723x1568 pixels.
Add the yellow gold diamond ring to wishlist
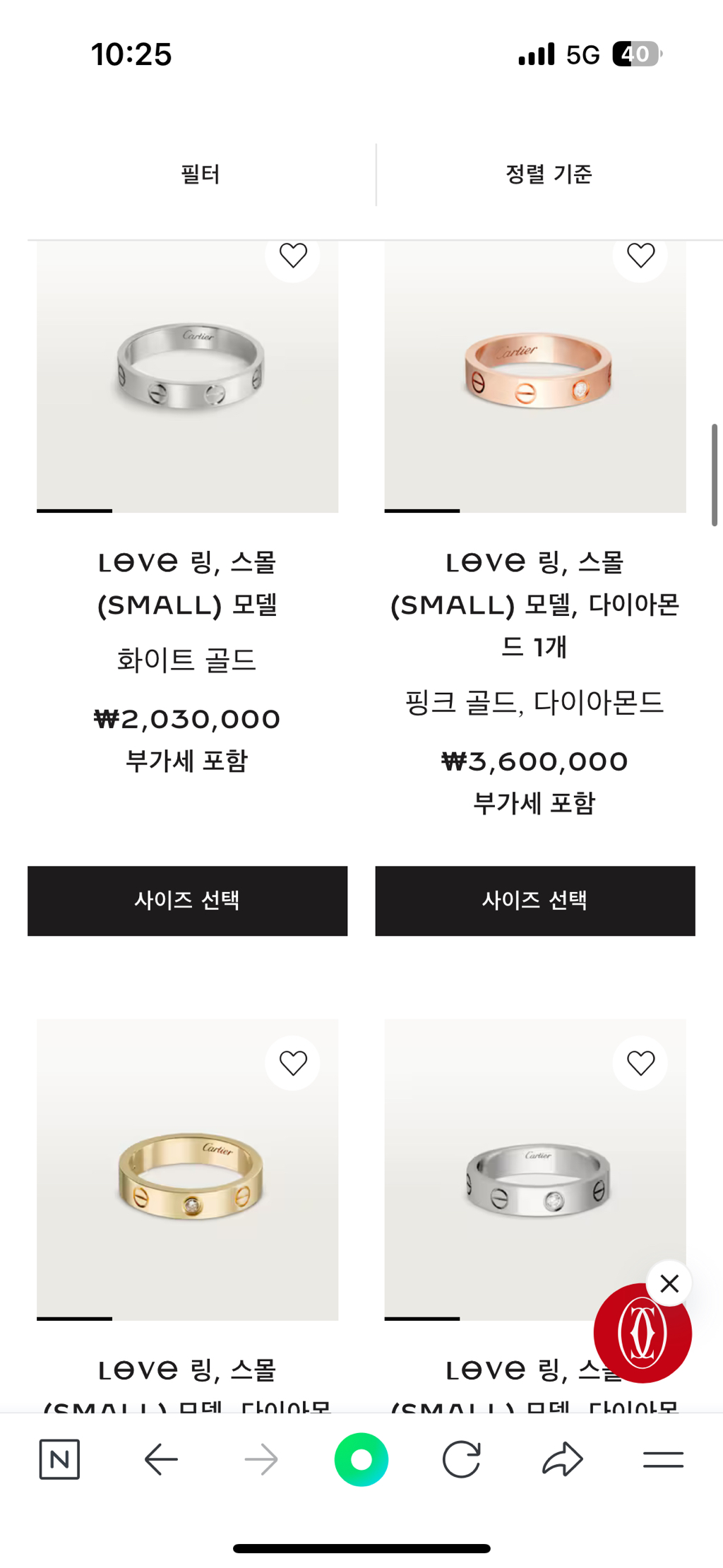(x=292, y=1062)
